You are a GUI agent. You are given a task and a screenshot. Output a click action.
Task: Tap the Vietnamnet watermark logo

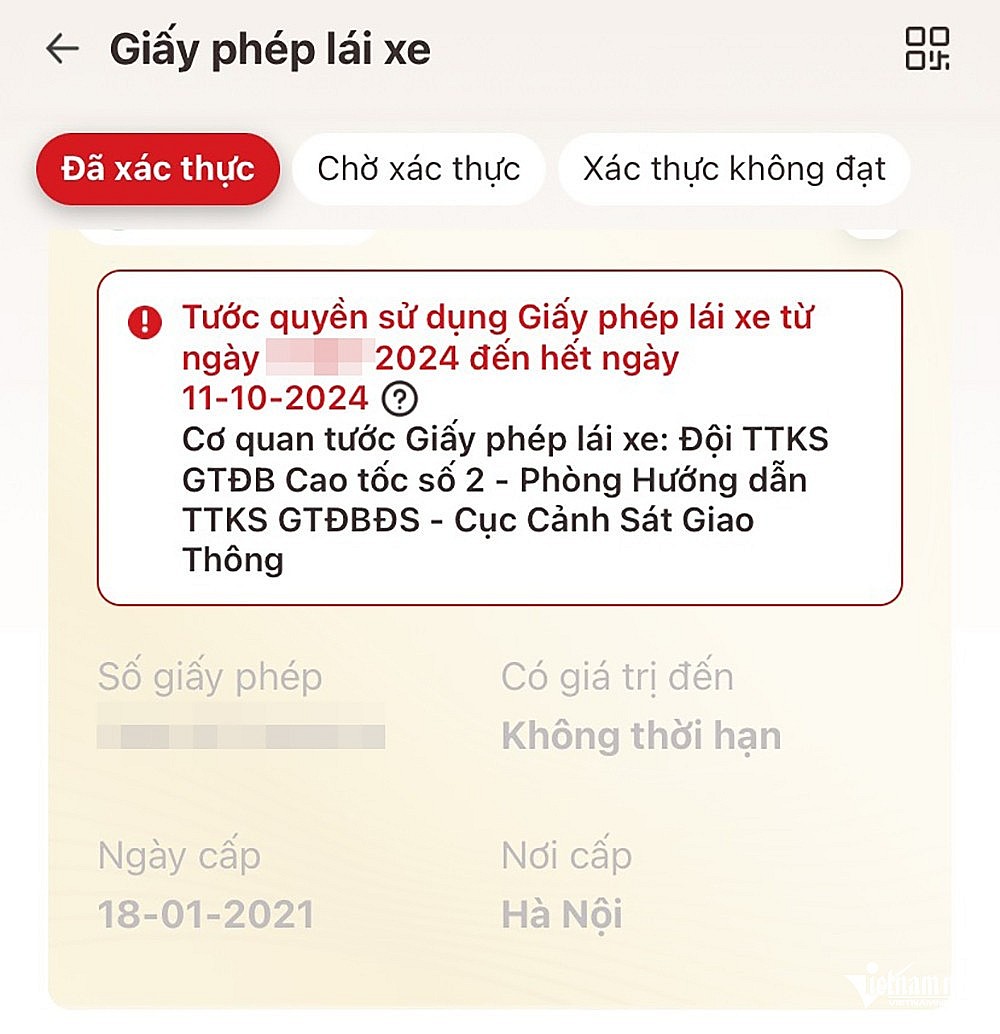coord(900,985)
